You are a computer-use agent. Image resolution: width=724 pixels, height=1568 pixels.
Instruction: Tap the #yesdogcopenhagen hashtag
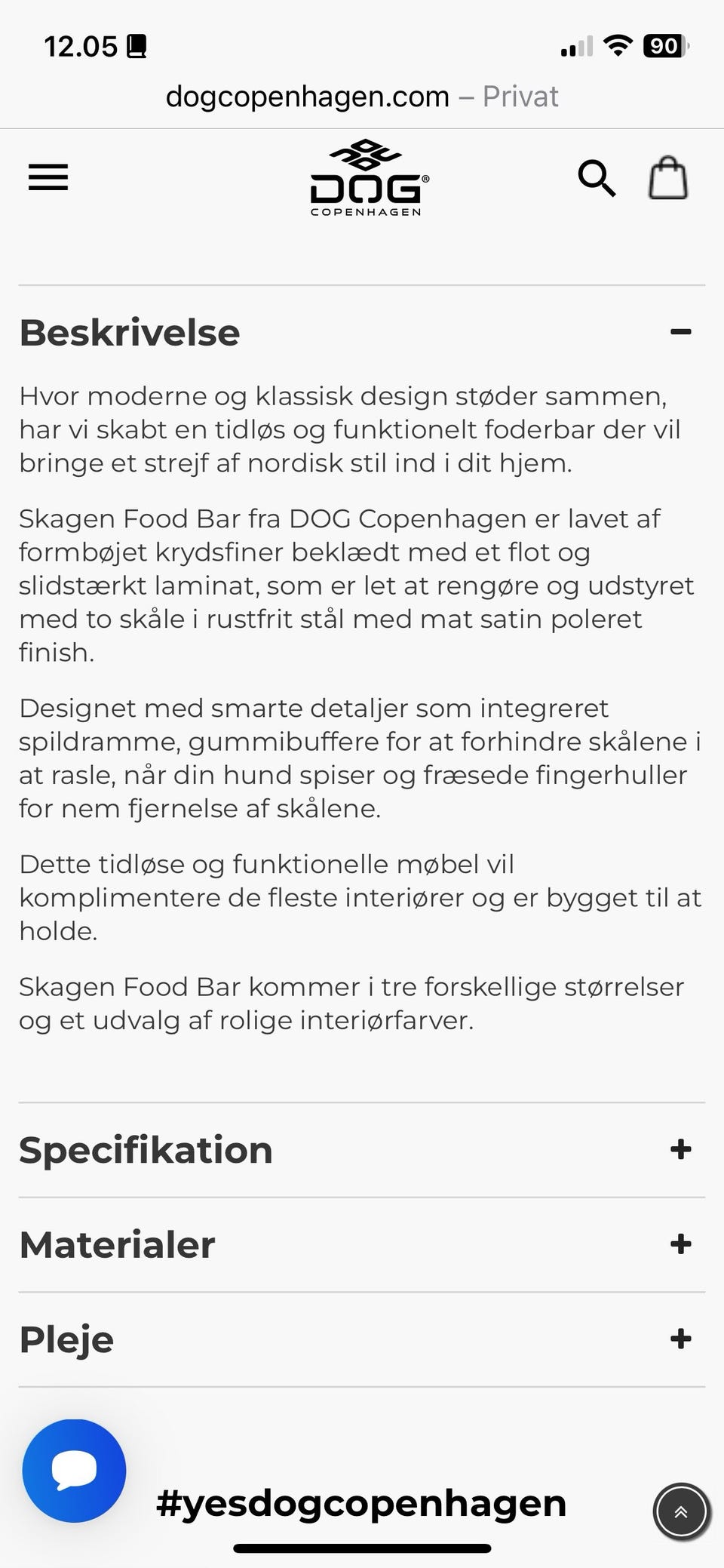click(360, 1502)
